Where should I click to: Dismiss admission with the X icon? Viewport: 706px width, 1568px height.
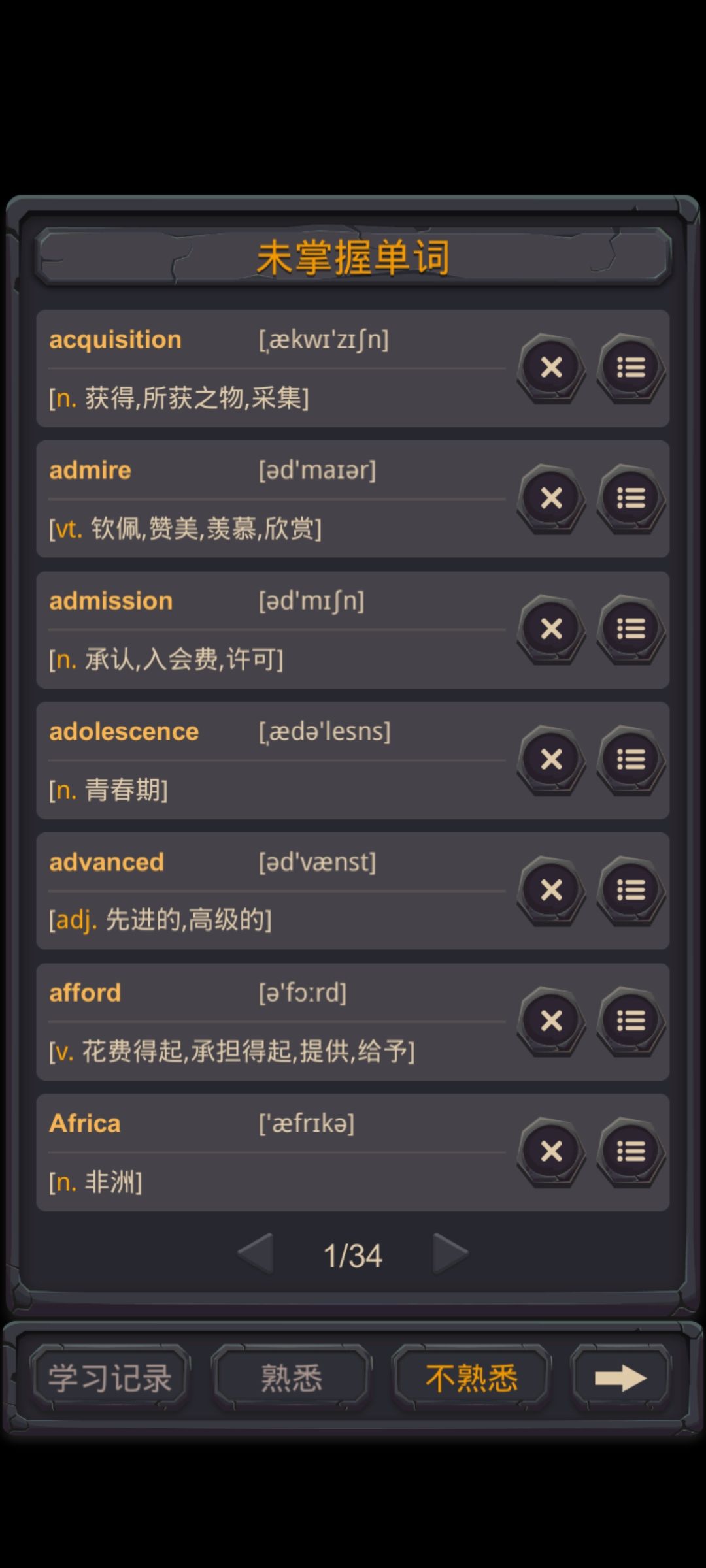[550, 630]
